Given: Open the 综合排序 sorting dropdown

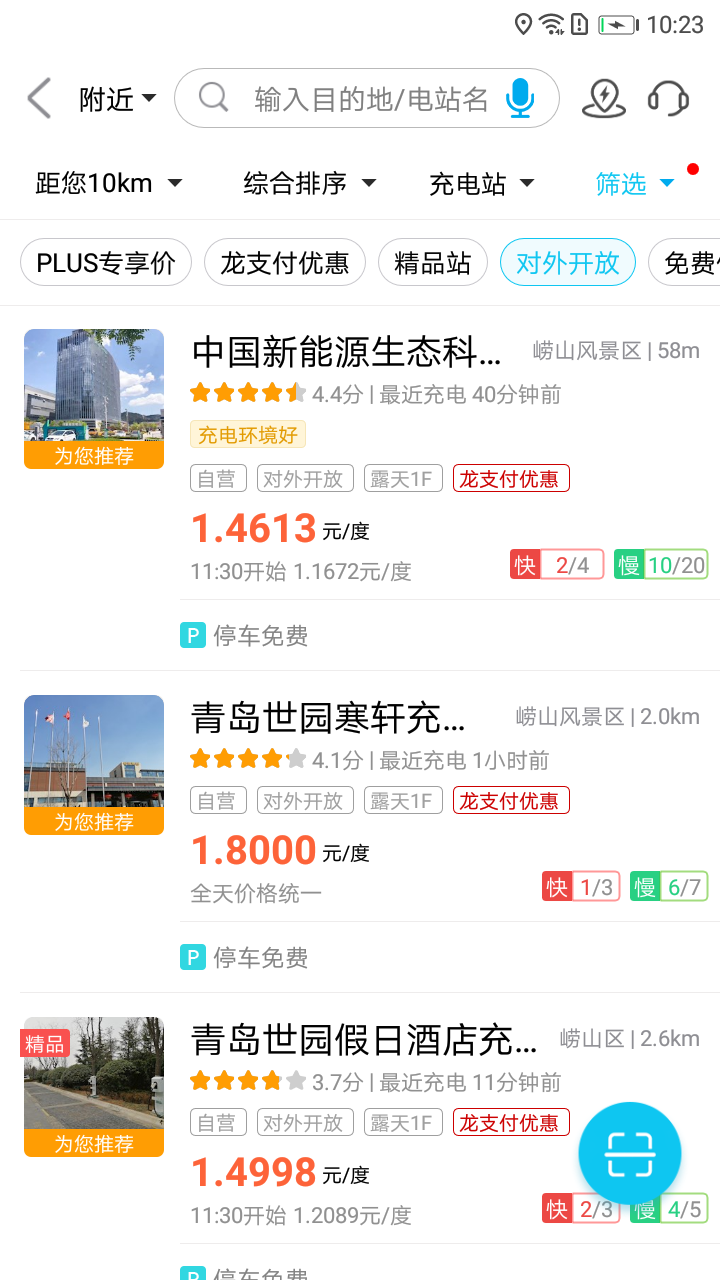Looking at the screenshot, I should 311,183.
